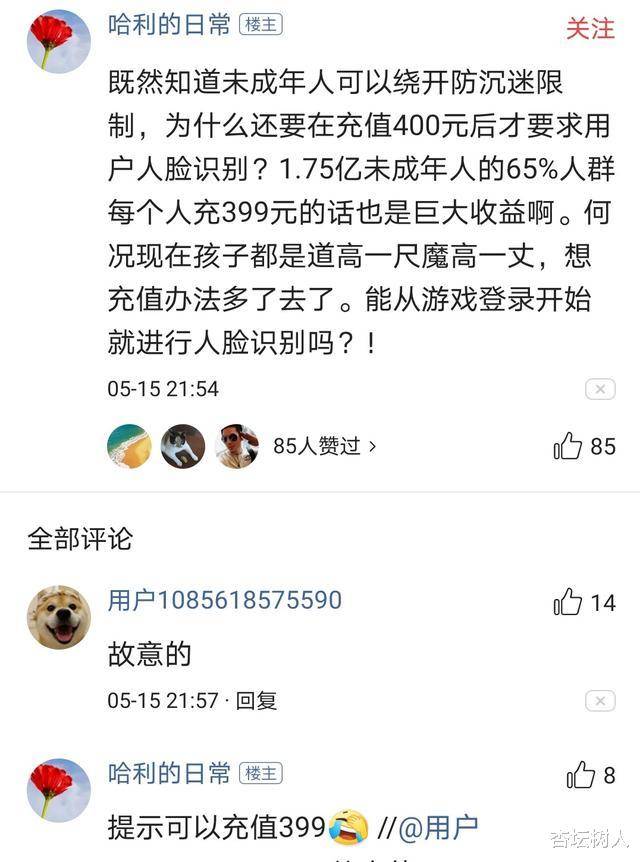This screenshot has height=862, width=640.
Task: Reply to the comment 故意的 via 回复
Action: pos(257,700)
